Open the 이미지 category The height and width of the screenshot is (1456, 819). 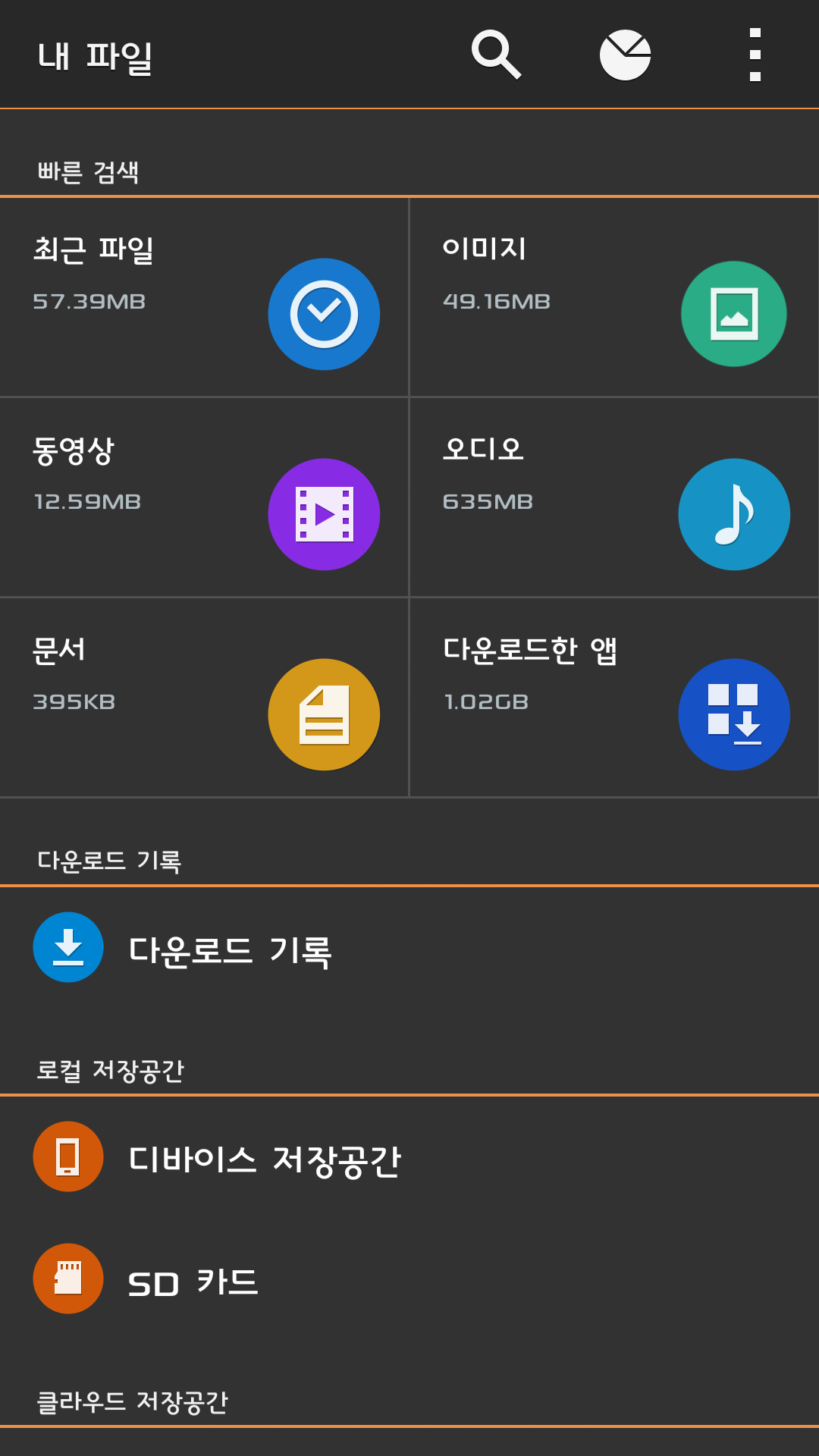click(613, 297)
